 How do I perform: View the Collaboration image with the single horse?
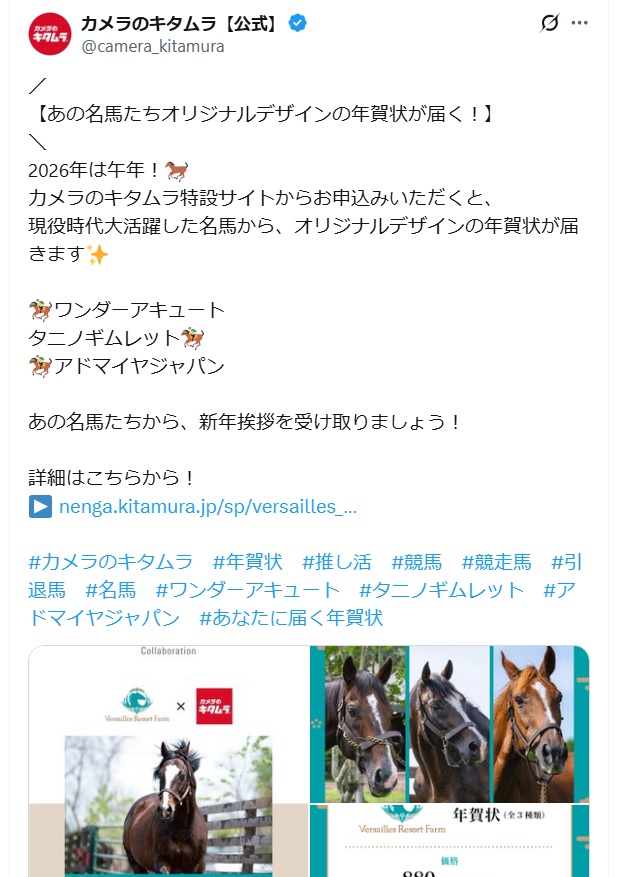pos(168,760)
